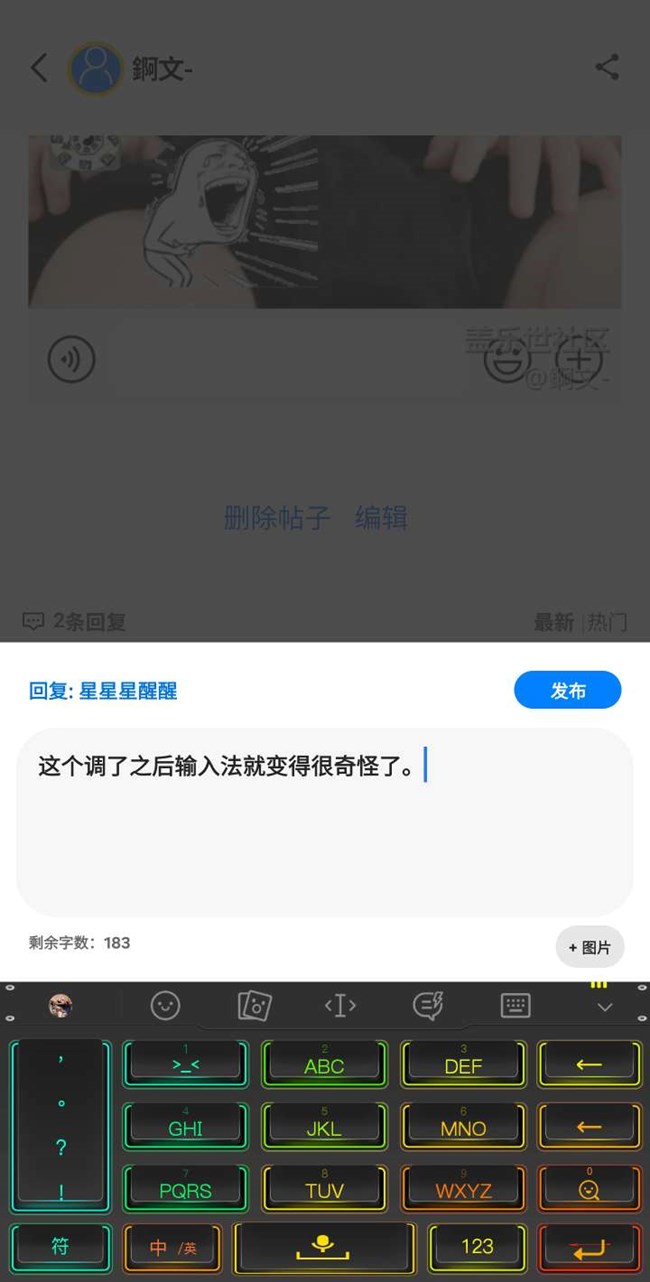Open the 符 symbols key

(x=60, y=1246)
